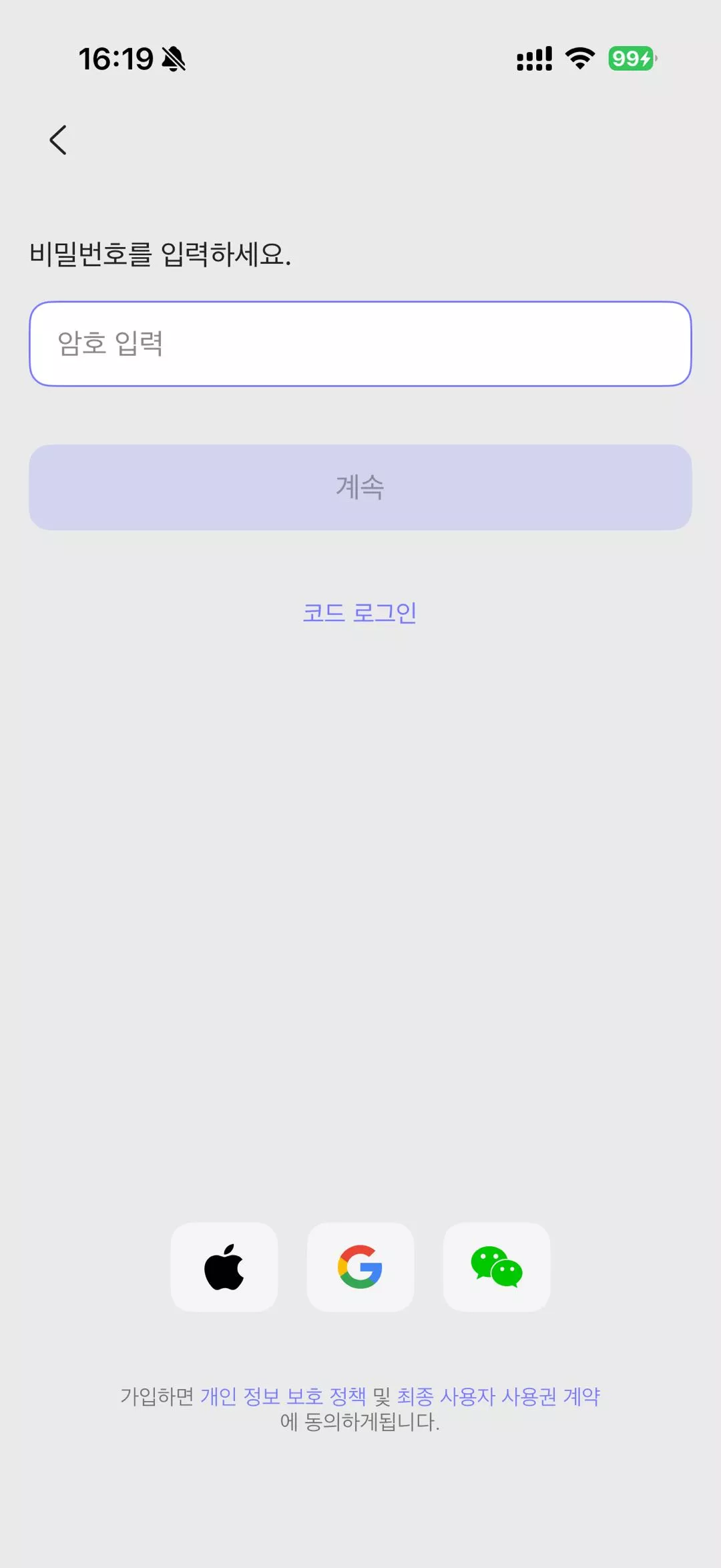Tap the silenced notifications bell icon
721x1568 pixels.
tap(172, 59)
